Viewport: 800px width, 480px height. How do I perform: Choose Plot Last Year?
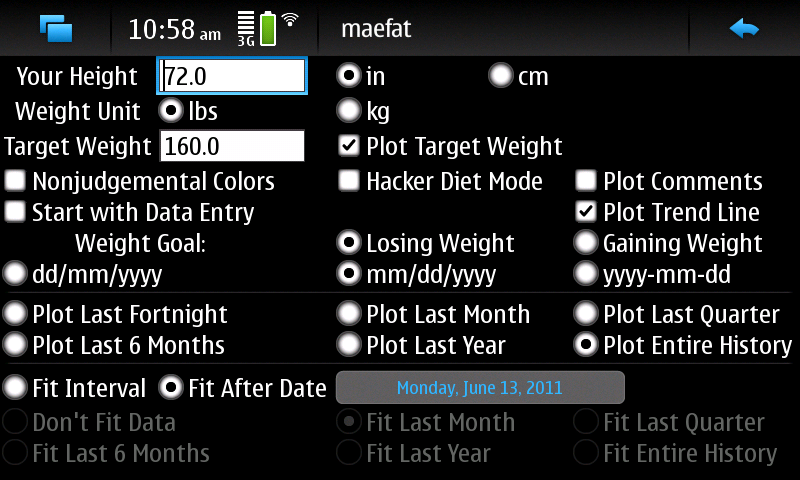pos(349,345)
